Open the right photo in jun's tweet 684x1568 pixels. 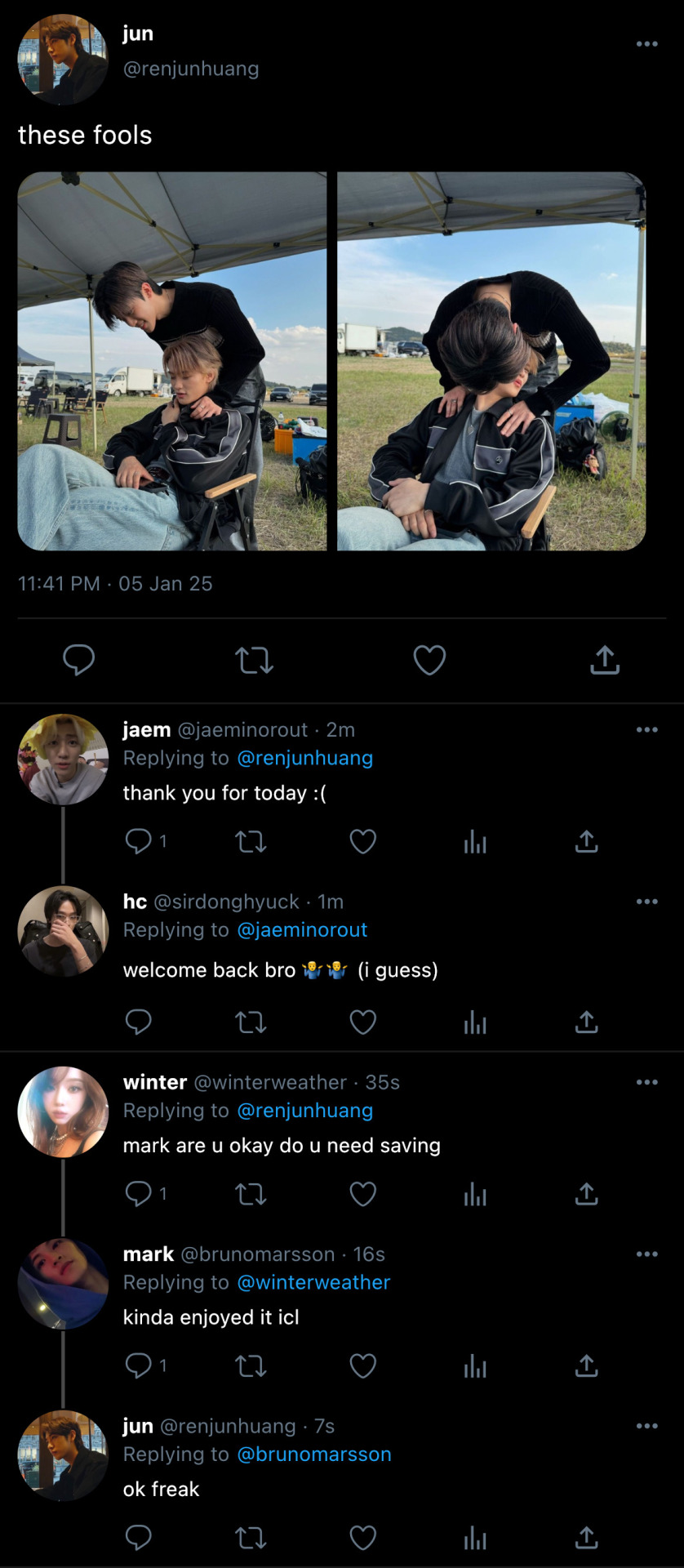tap(491, 361)
